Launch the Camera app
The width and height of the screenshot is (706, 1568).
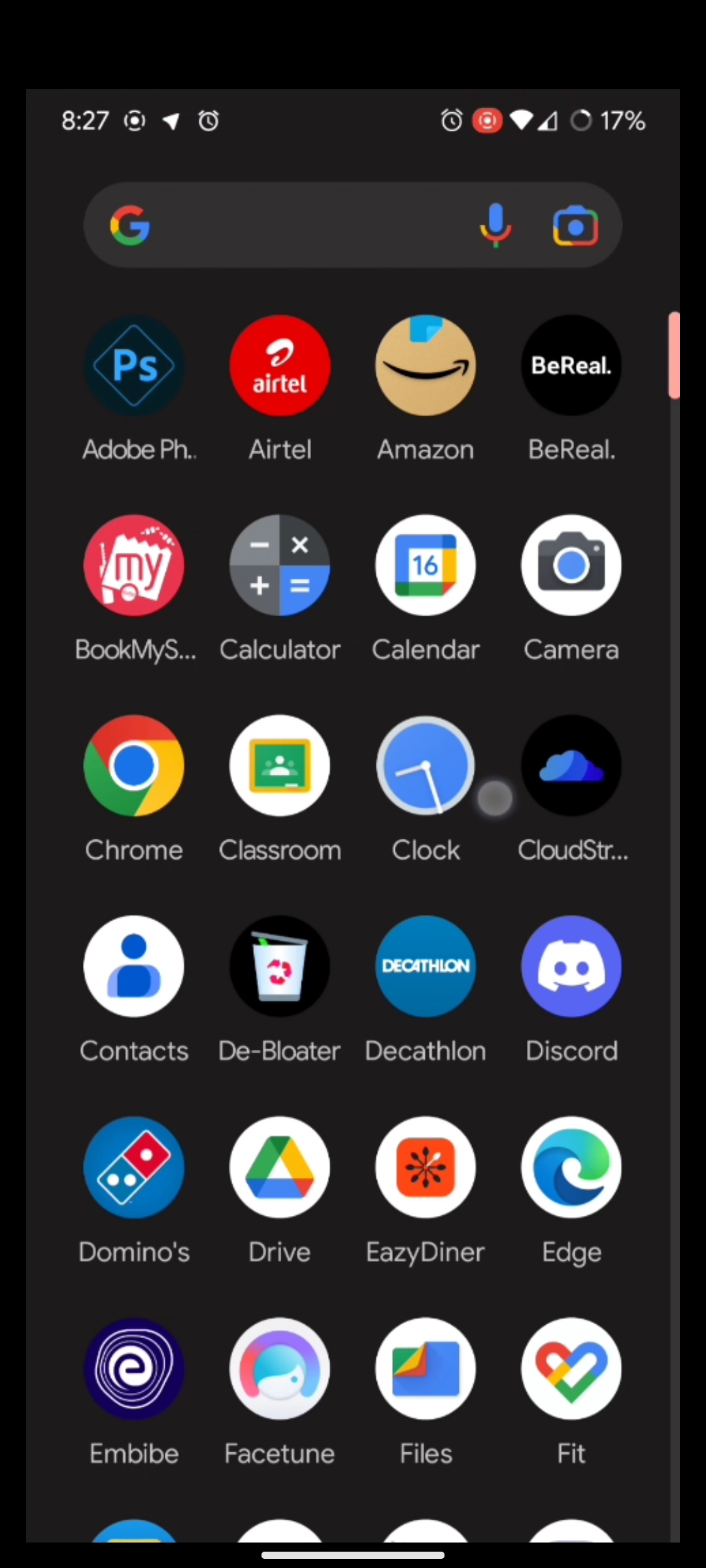[x=571, y=565]
